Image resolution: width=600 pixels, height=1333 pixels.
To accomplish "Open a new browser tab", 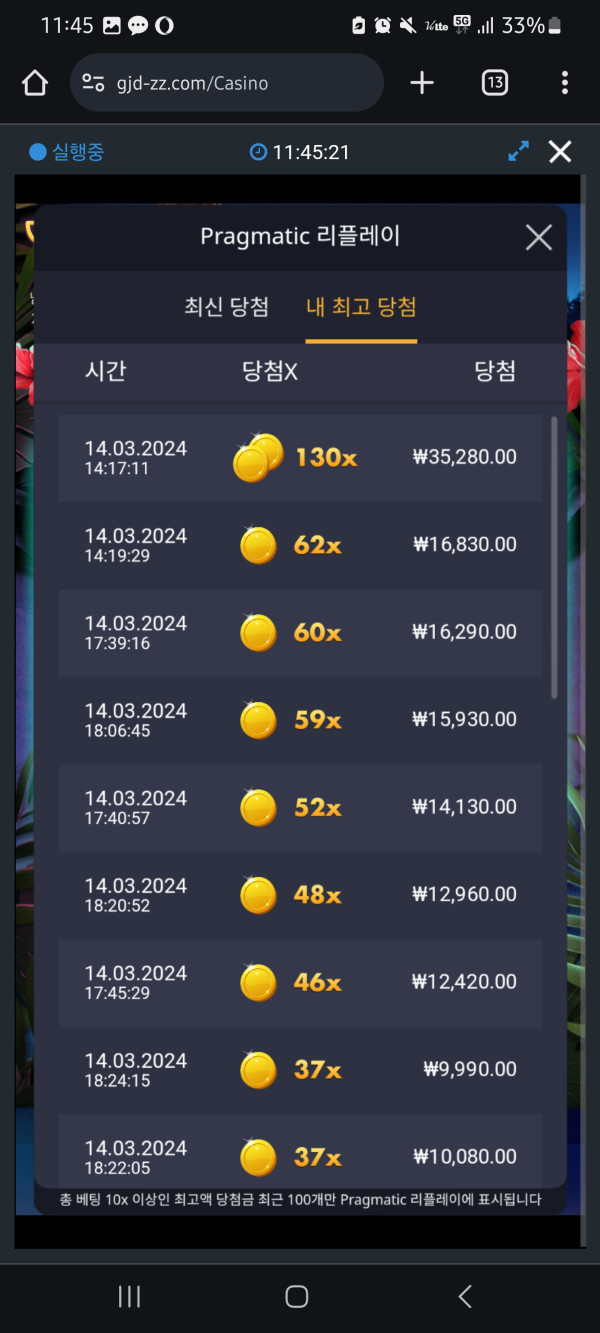I will tap(422, 83).
